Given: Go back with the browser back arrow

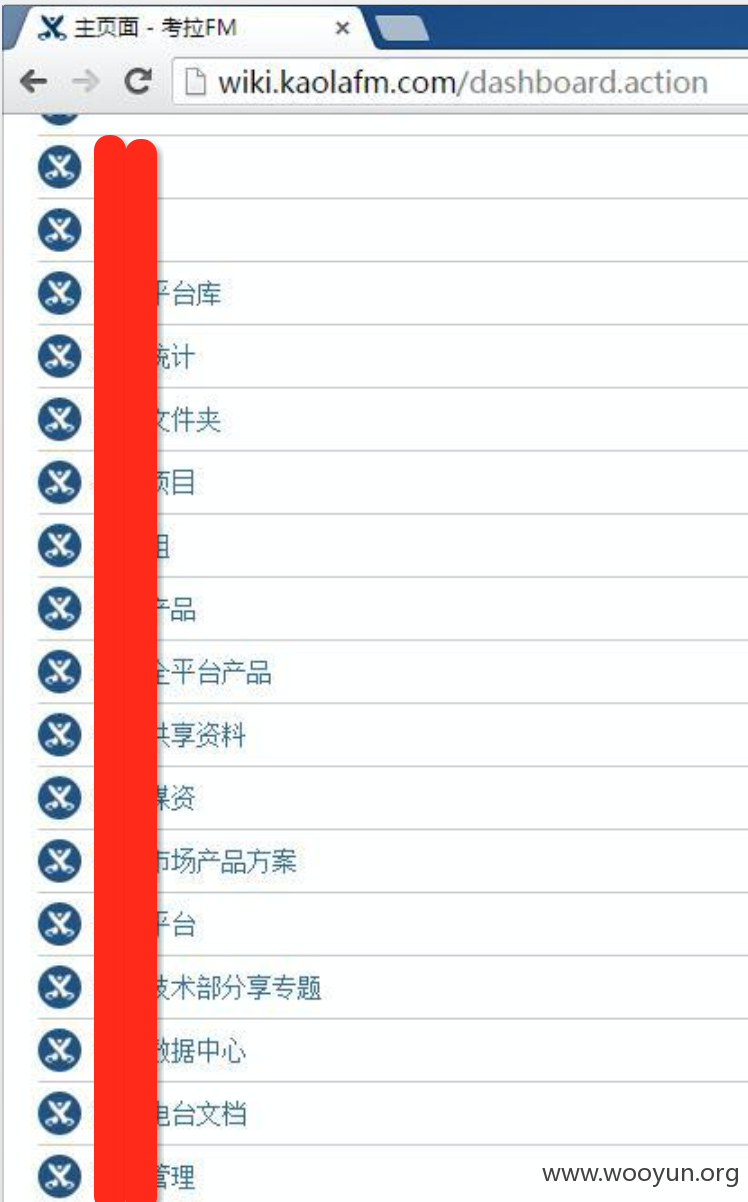Looking at the screenshot, I should [33, 82].
